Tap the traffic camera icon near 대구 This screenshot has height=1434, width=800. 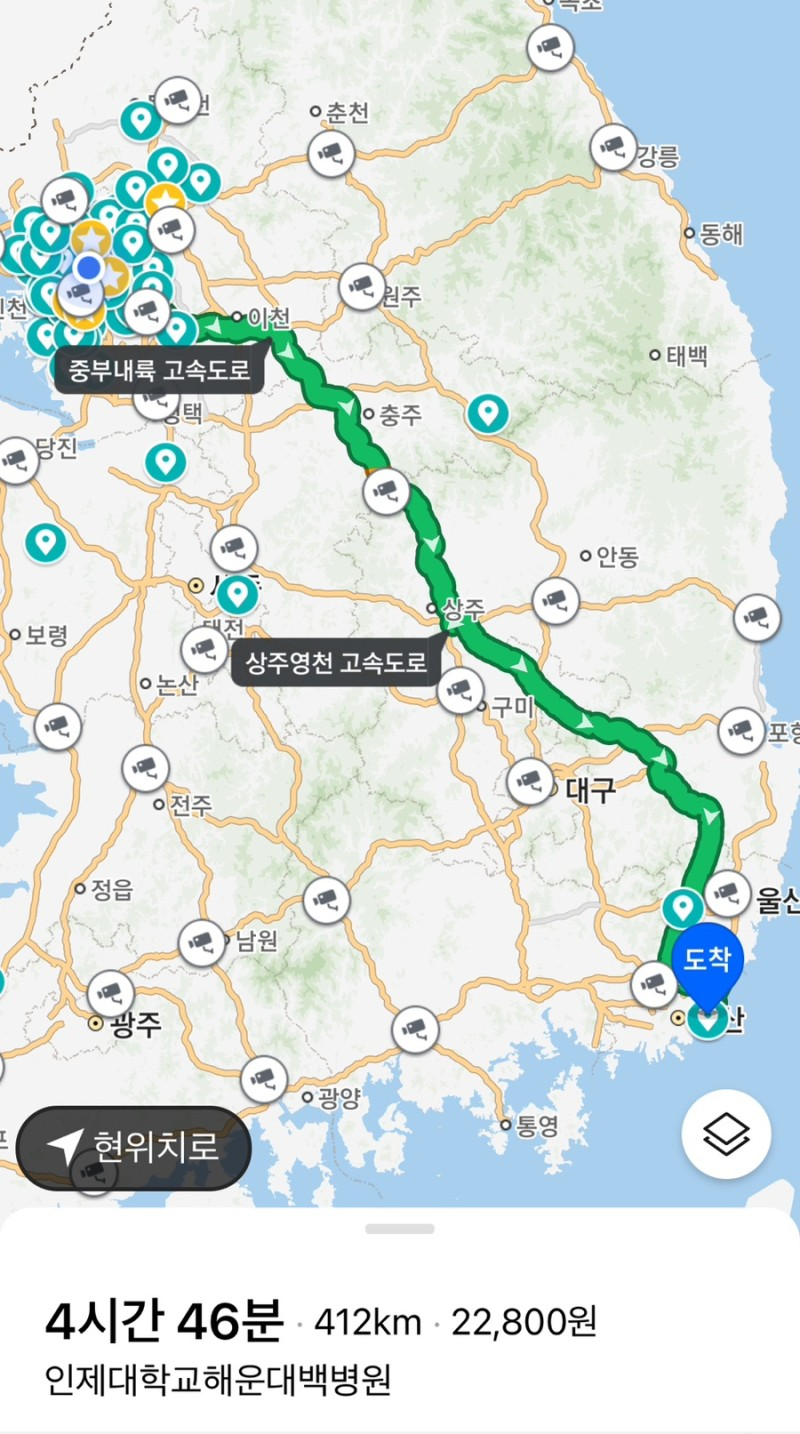(x=529, y=781)
